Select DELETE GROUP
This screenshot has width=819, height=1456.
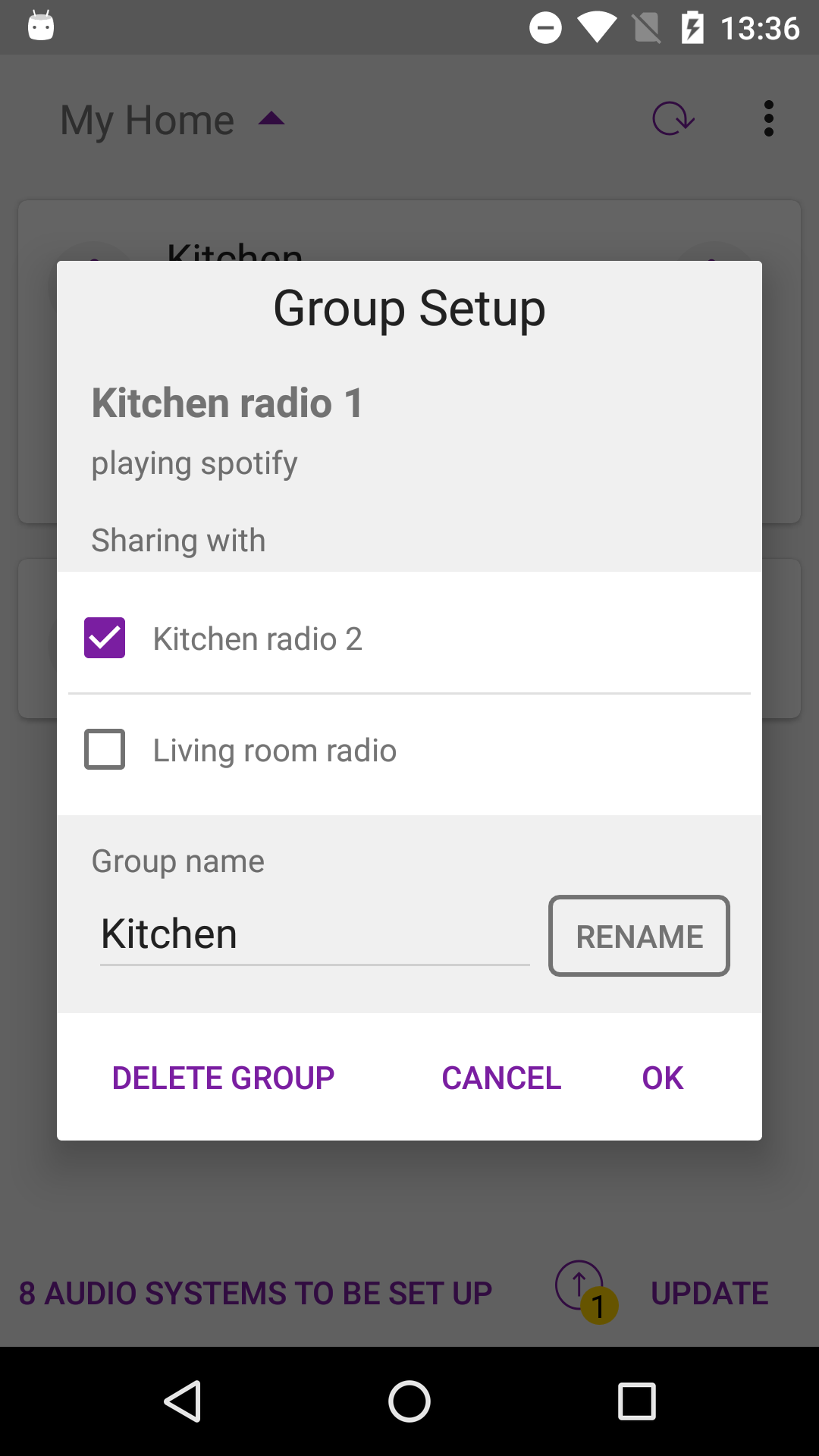click(x=223, y=1078)
